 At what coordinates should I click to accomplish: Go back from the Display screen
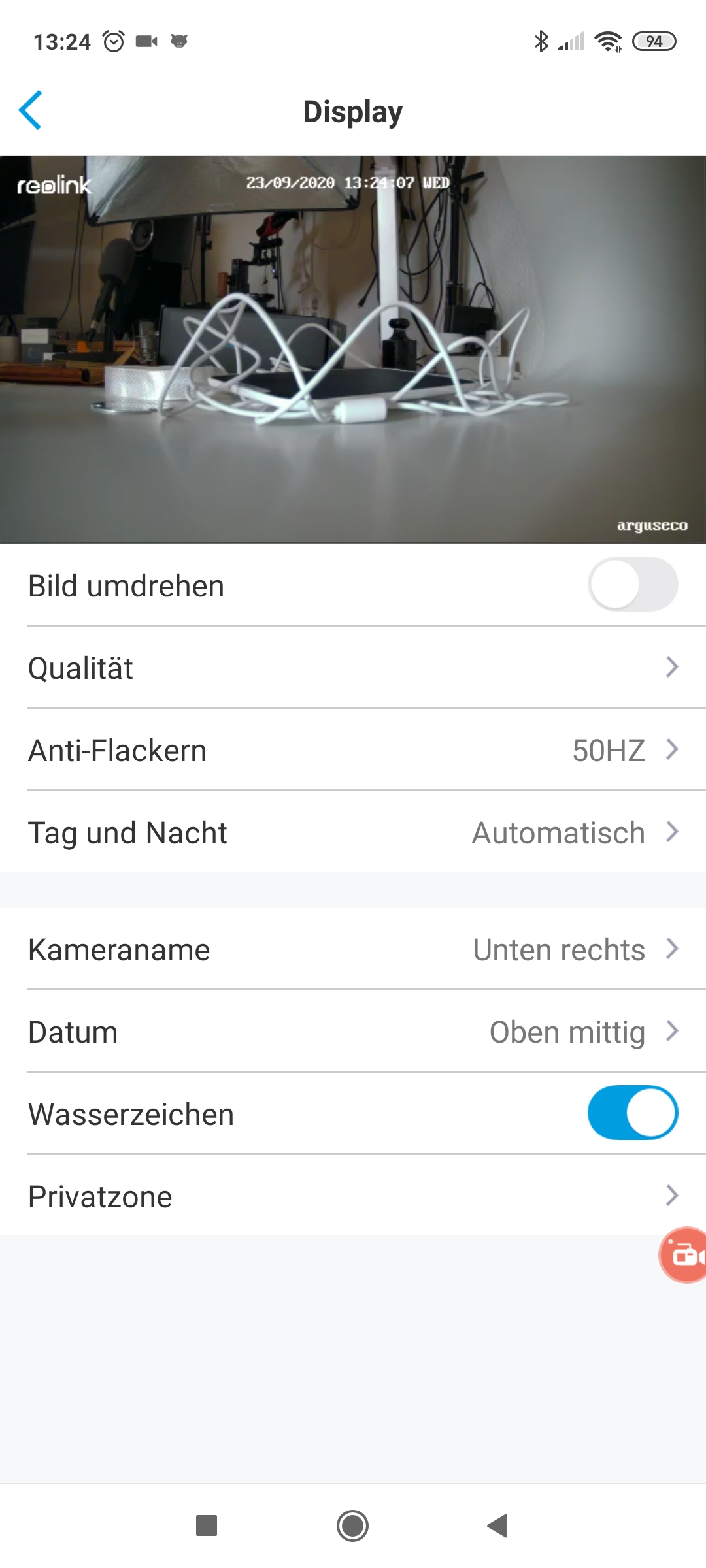[31, 110]
